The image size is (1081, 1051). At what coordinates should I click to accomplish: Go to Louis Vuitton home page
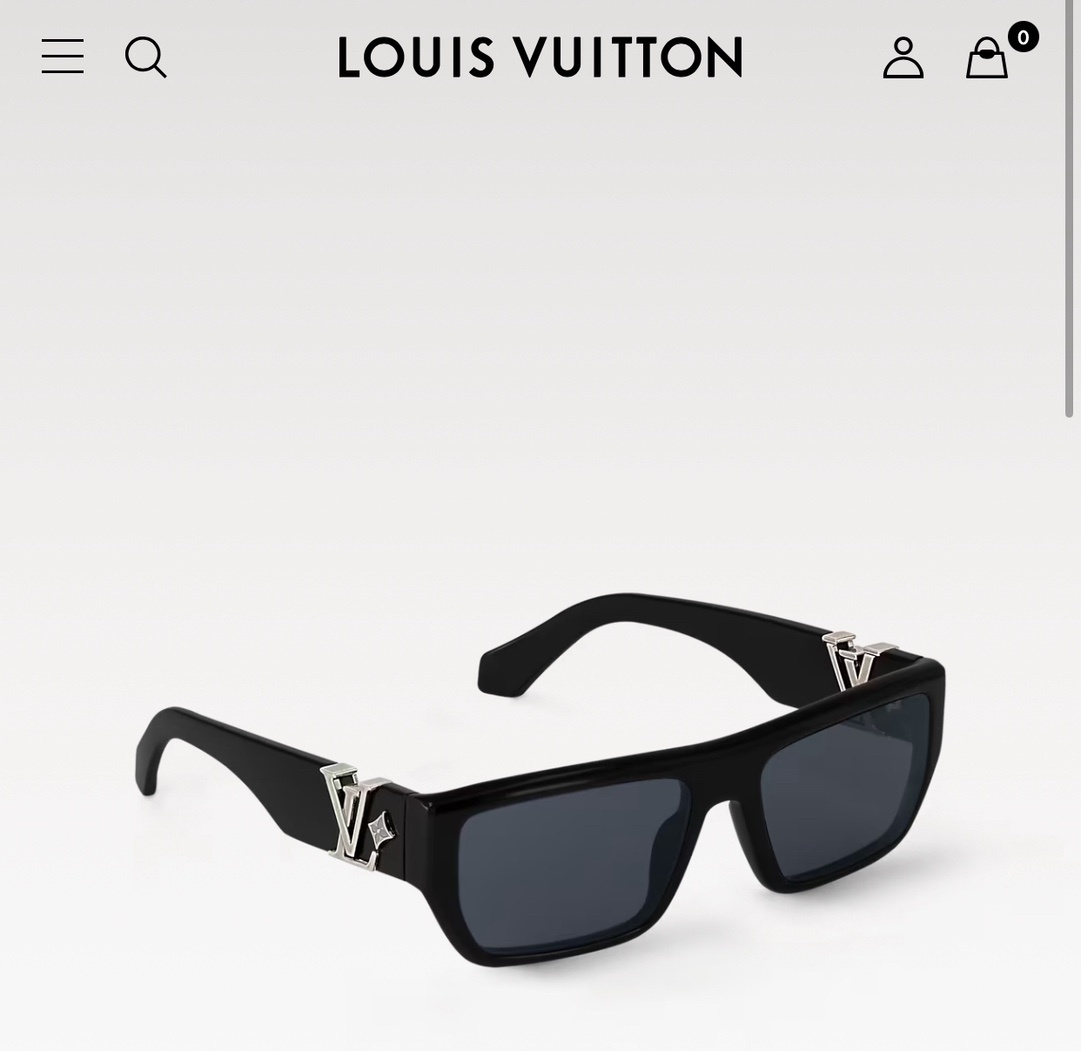tap(540, 57)
